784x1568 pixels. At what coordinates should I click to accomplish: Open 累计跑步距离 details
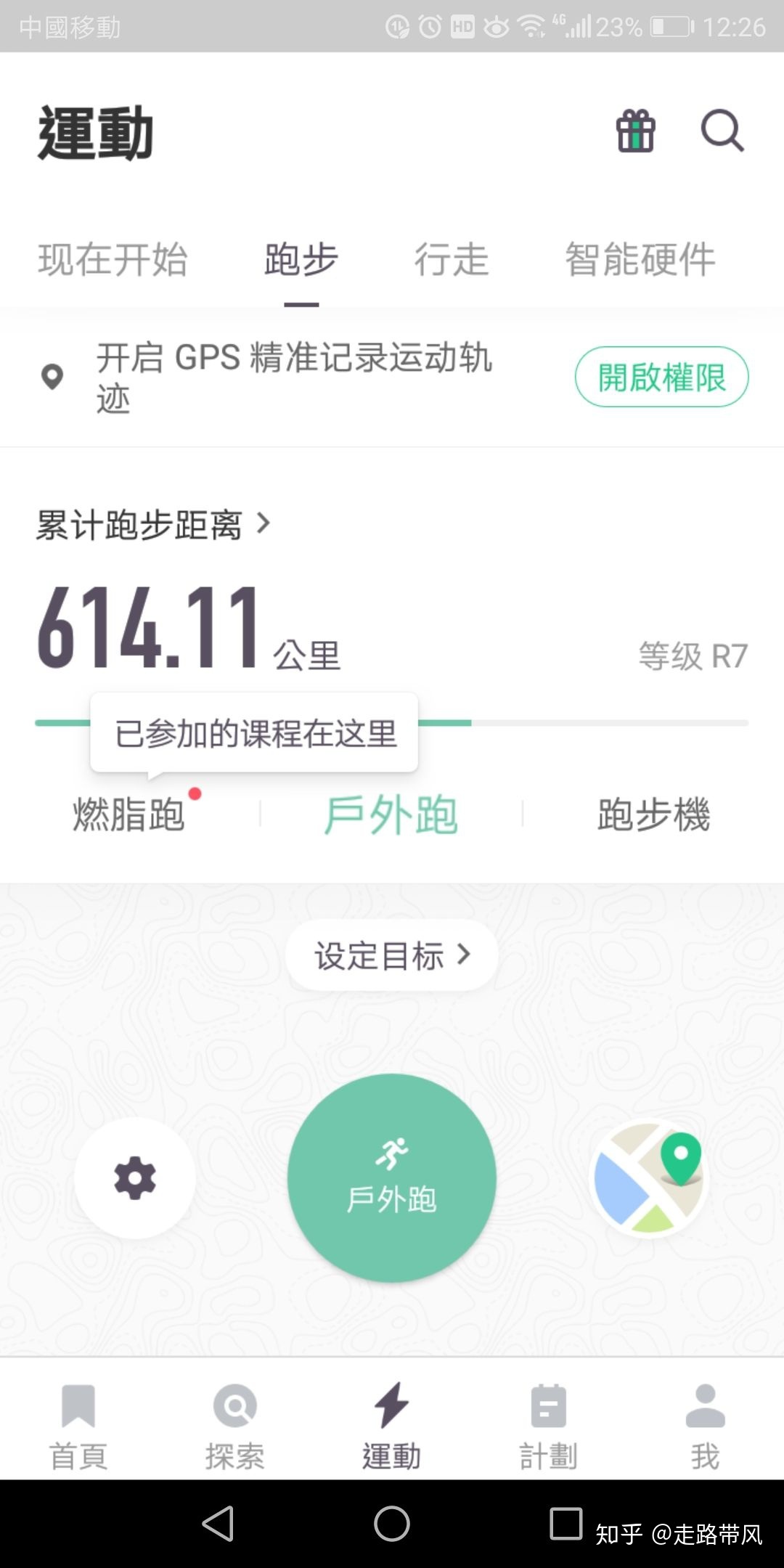click(152, 524)
